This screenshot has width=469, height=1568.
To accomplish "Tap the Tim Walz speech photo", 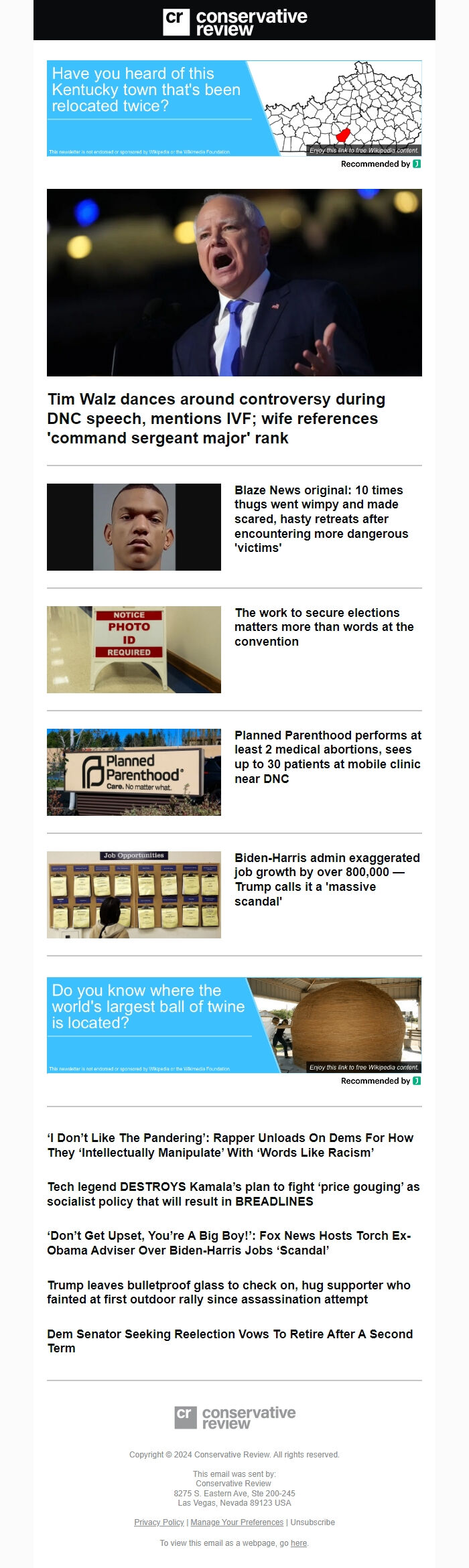I will coord(234,282).
